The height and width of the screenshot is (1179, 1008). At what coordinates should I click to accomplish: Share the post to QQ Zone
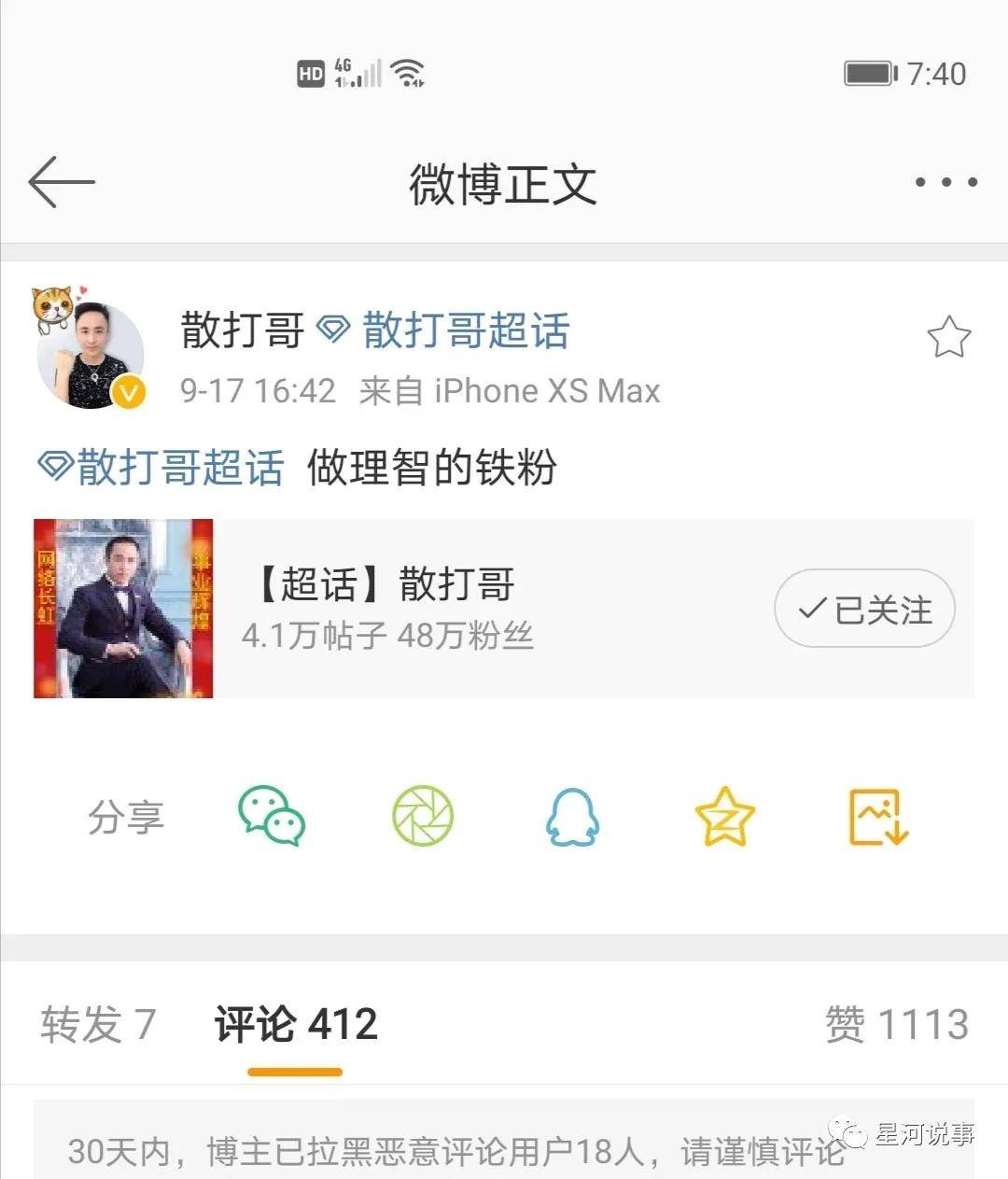coord(724,817)
